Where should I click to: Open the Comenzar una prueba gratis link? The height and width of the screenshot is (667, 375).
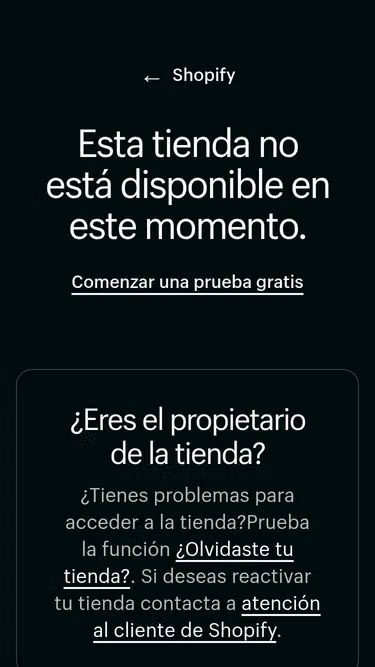(188, 282)
